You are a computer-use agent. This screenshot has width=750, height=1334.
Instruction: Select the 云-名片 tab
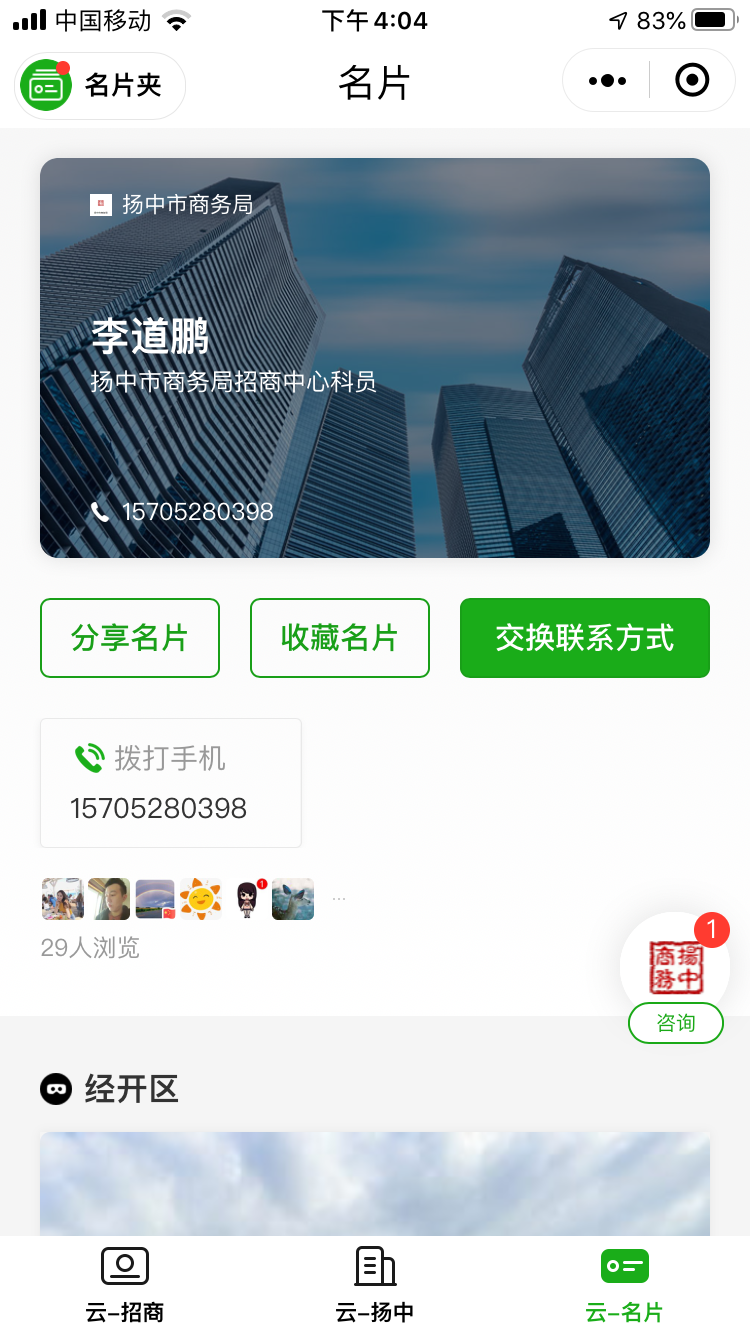625,1285
